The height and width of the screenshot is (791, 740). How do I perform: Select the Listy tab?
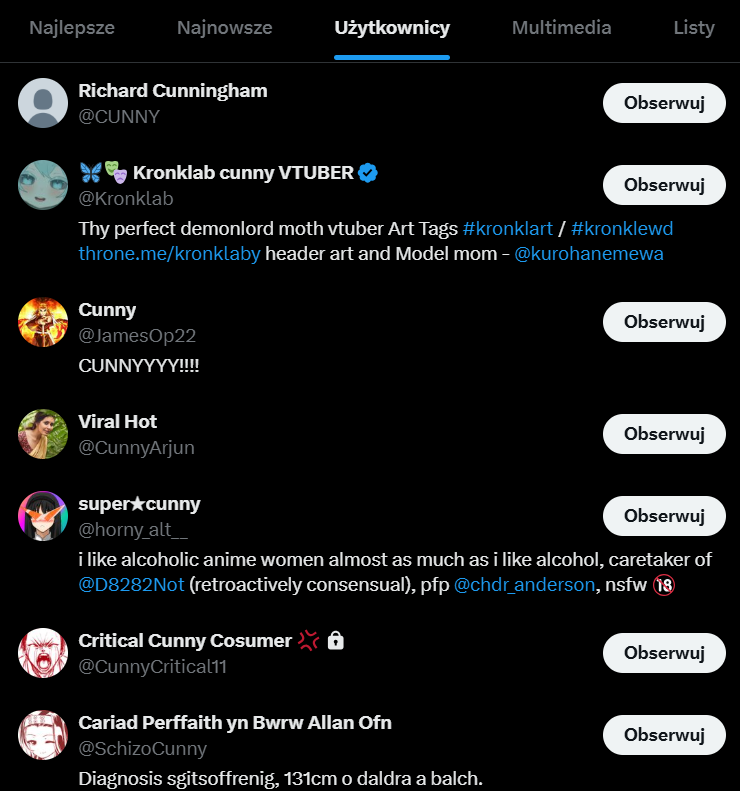pos(694,28)
